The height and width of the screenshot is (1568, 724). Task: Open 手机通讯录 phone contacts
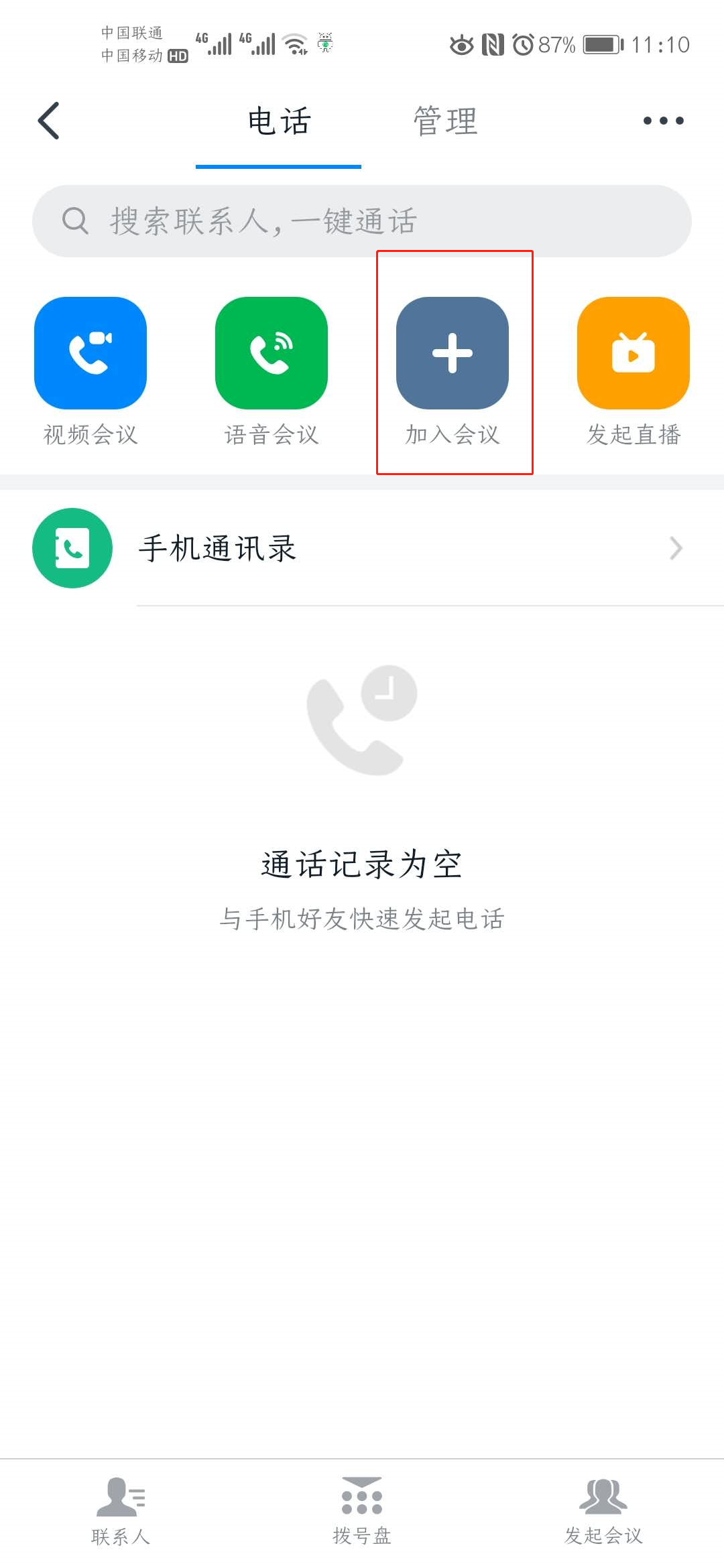pyautogui.click(x=362, y=548)
